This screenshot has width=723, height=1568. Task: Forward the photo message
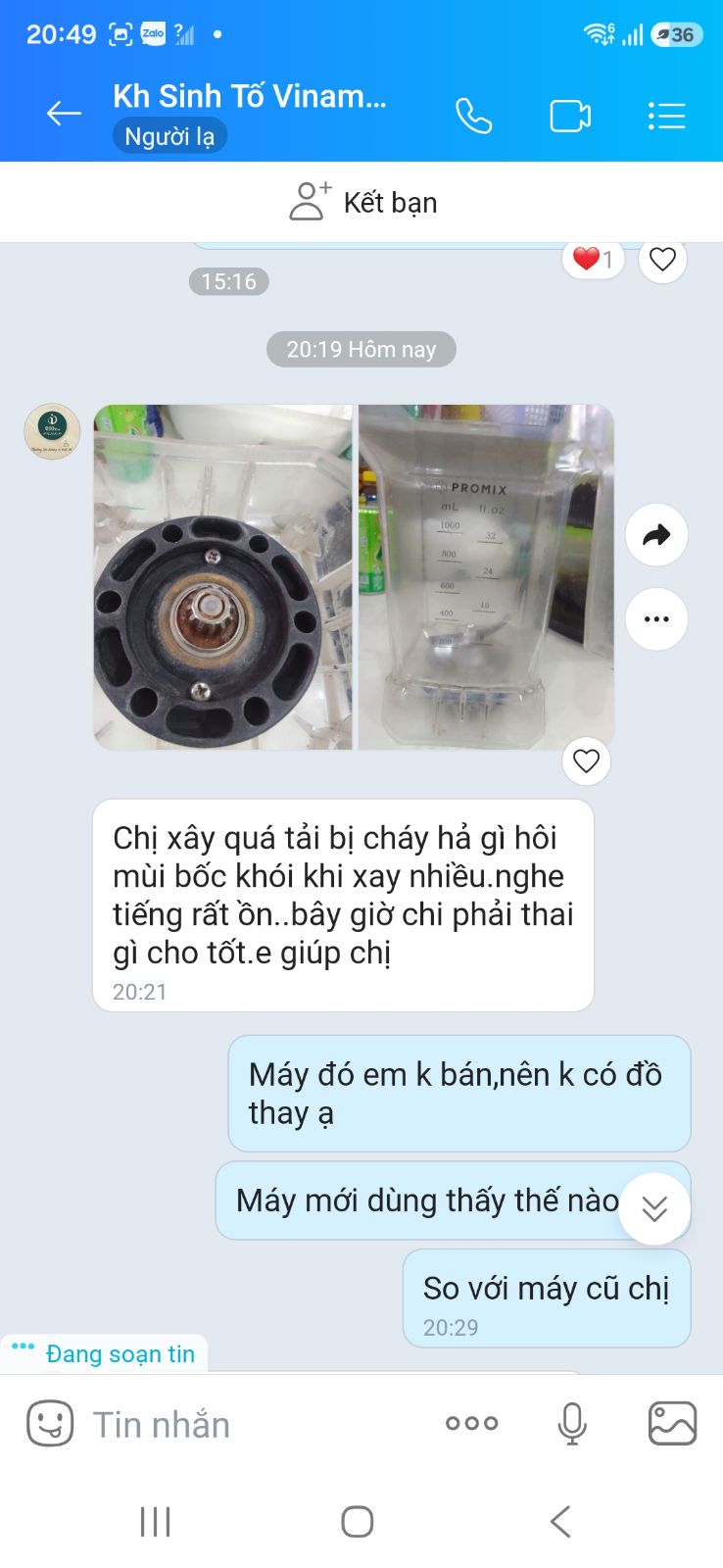[x=656, y=535]
